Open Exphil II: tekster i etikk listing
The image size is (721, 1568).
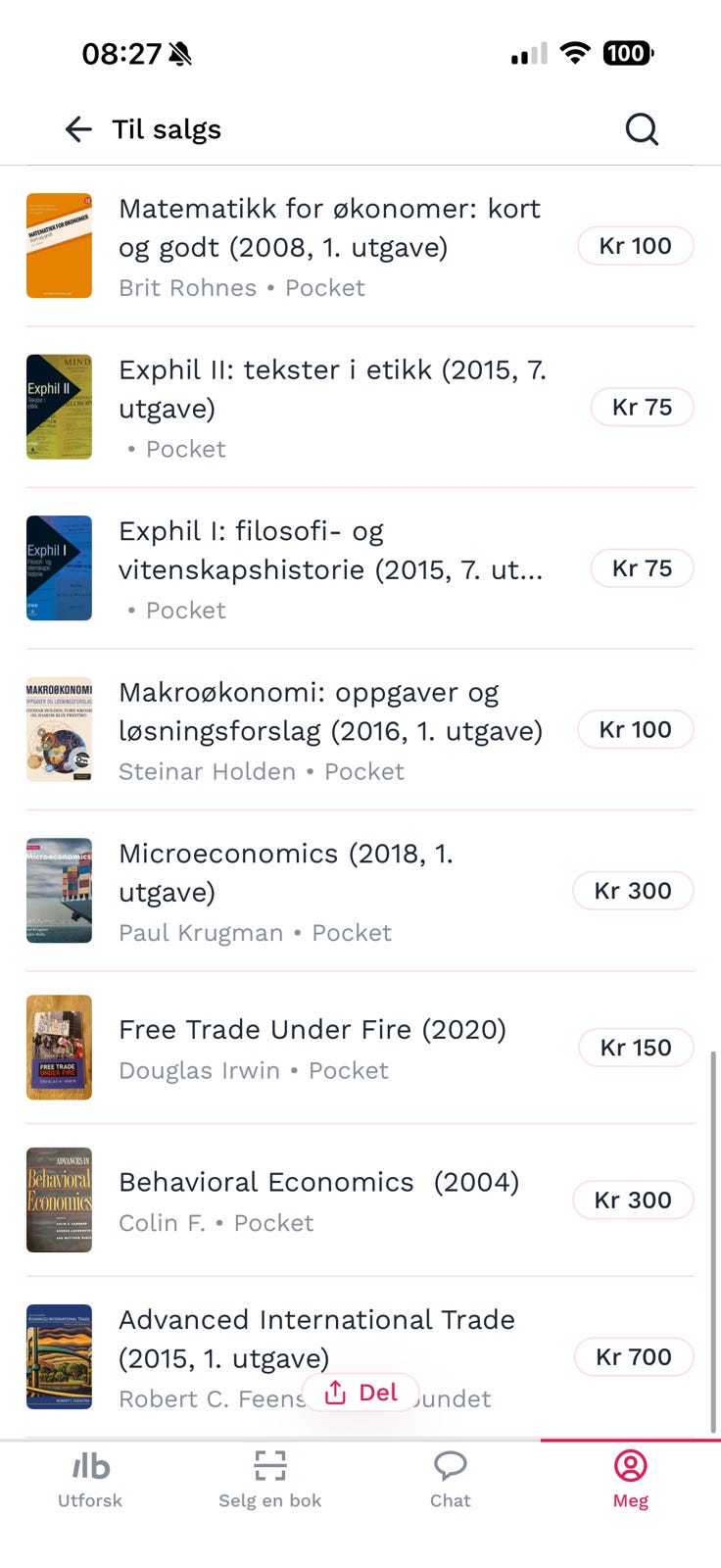pos(331,407)
